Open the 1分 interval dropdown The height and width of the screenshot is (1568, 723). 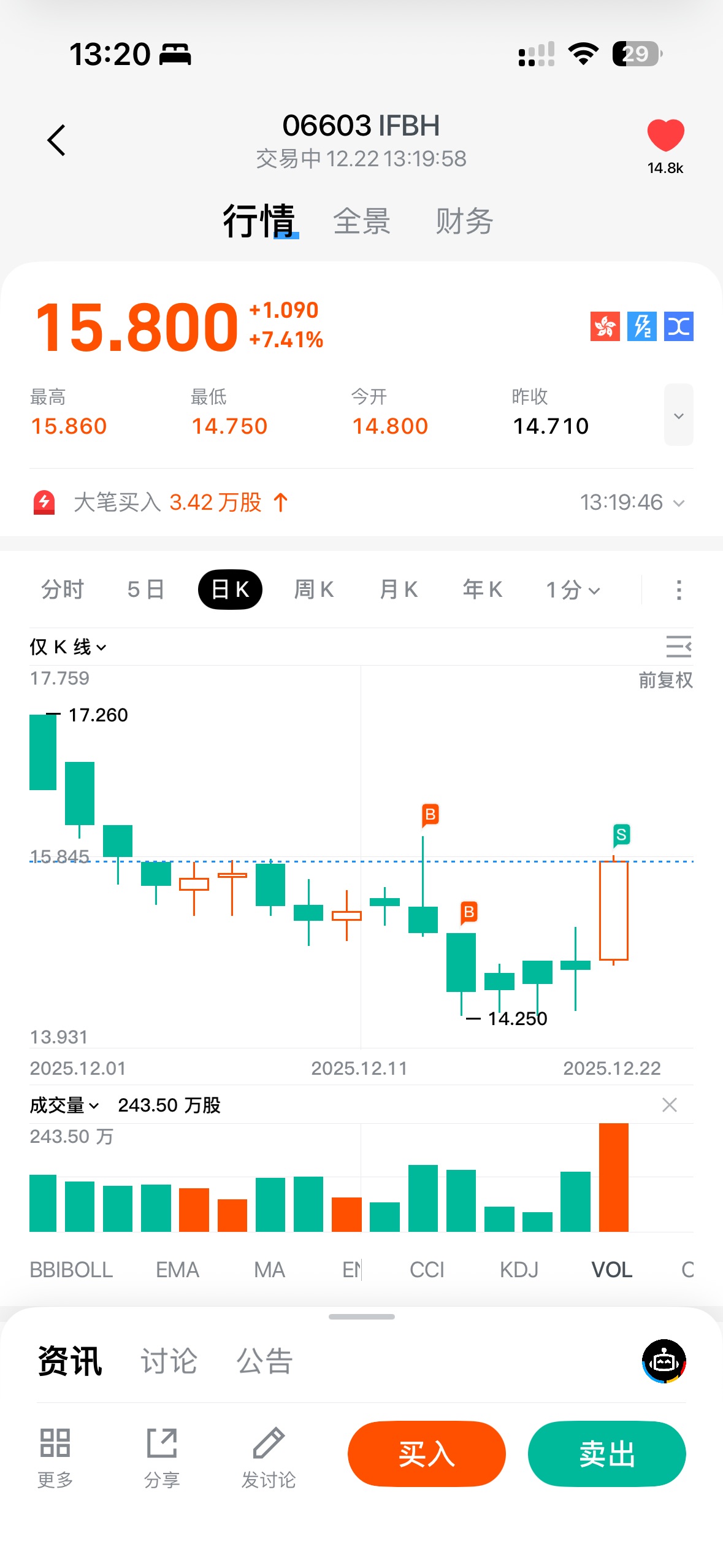[x=573, y=590]
